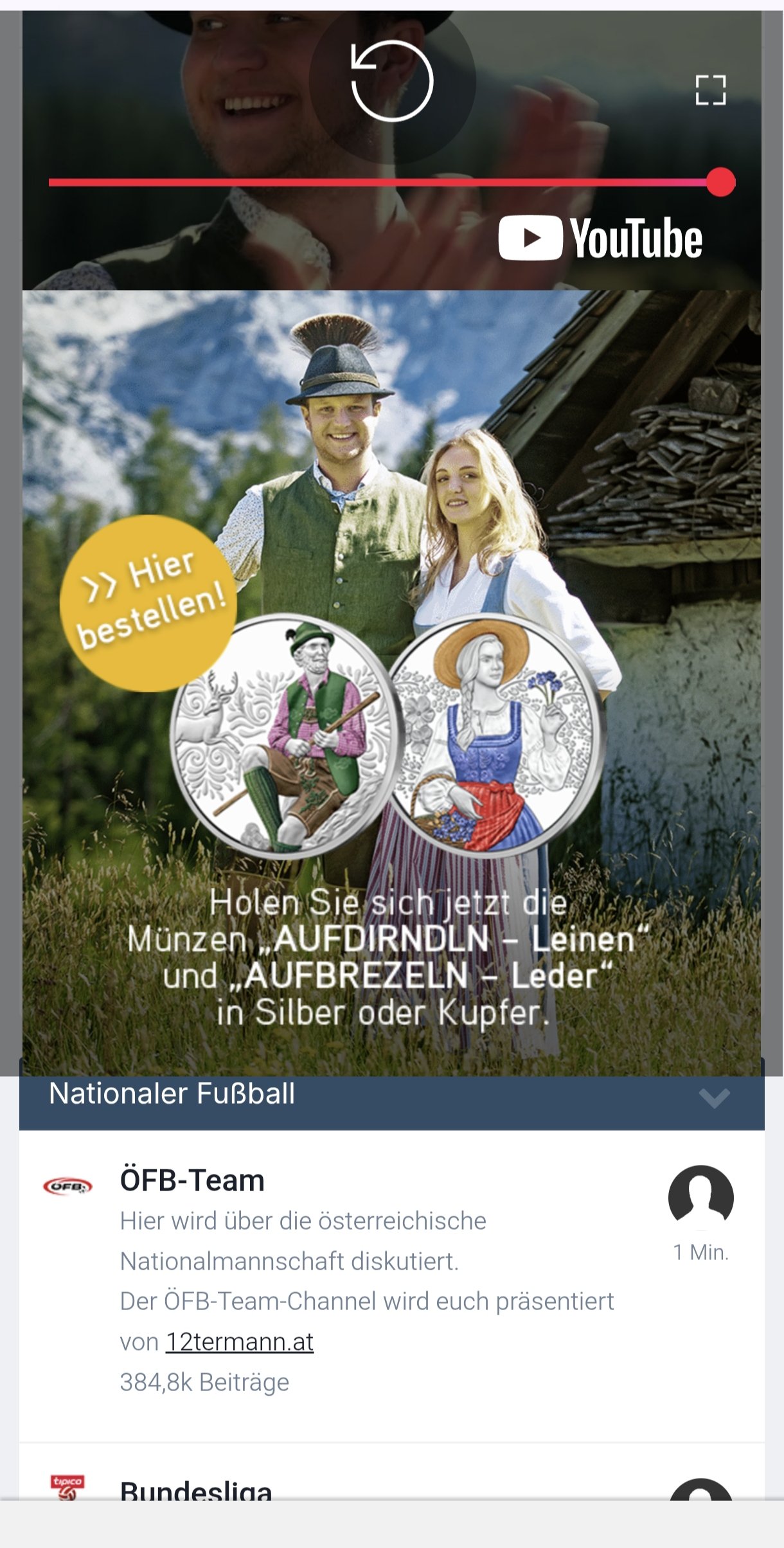Image resolution: width=784 pixels, height=1548 pixels.
Task: Open the 12termann.at link
Action: coord(240,1342)
